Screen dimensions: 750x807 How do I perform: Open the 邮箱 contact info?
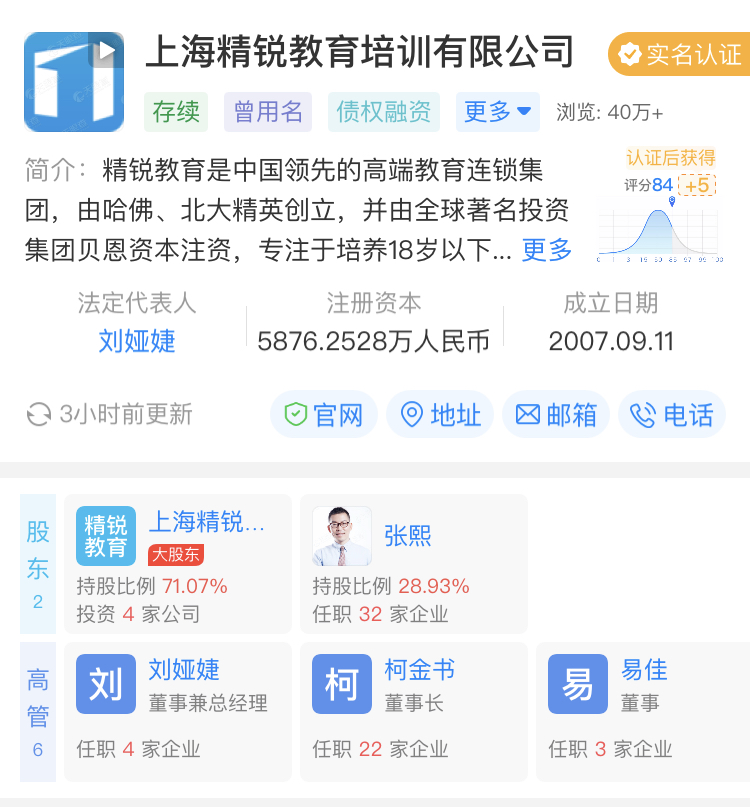tap(555, 415)
